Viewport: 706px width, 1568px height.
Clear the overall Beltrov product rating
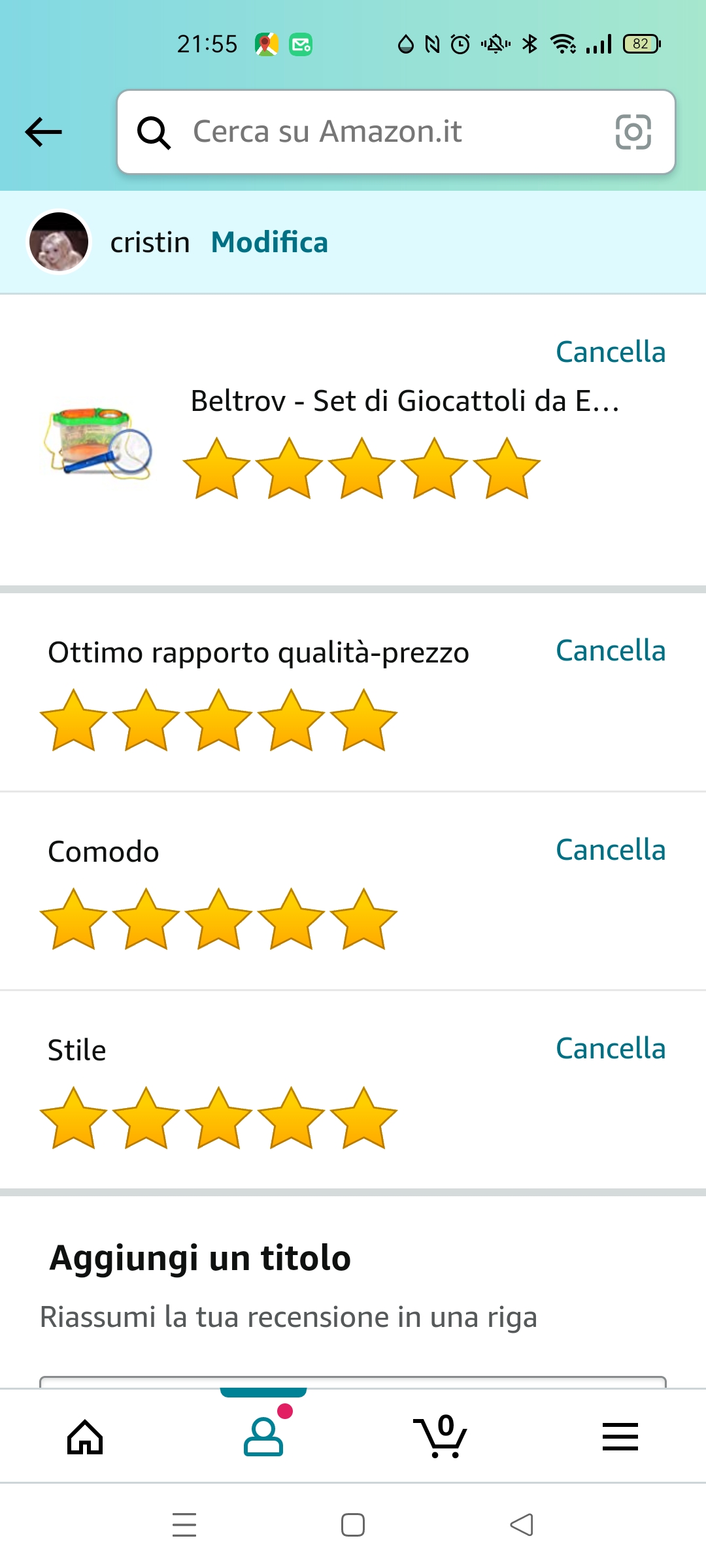(x=610, y=352)
